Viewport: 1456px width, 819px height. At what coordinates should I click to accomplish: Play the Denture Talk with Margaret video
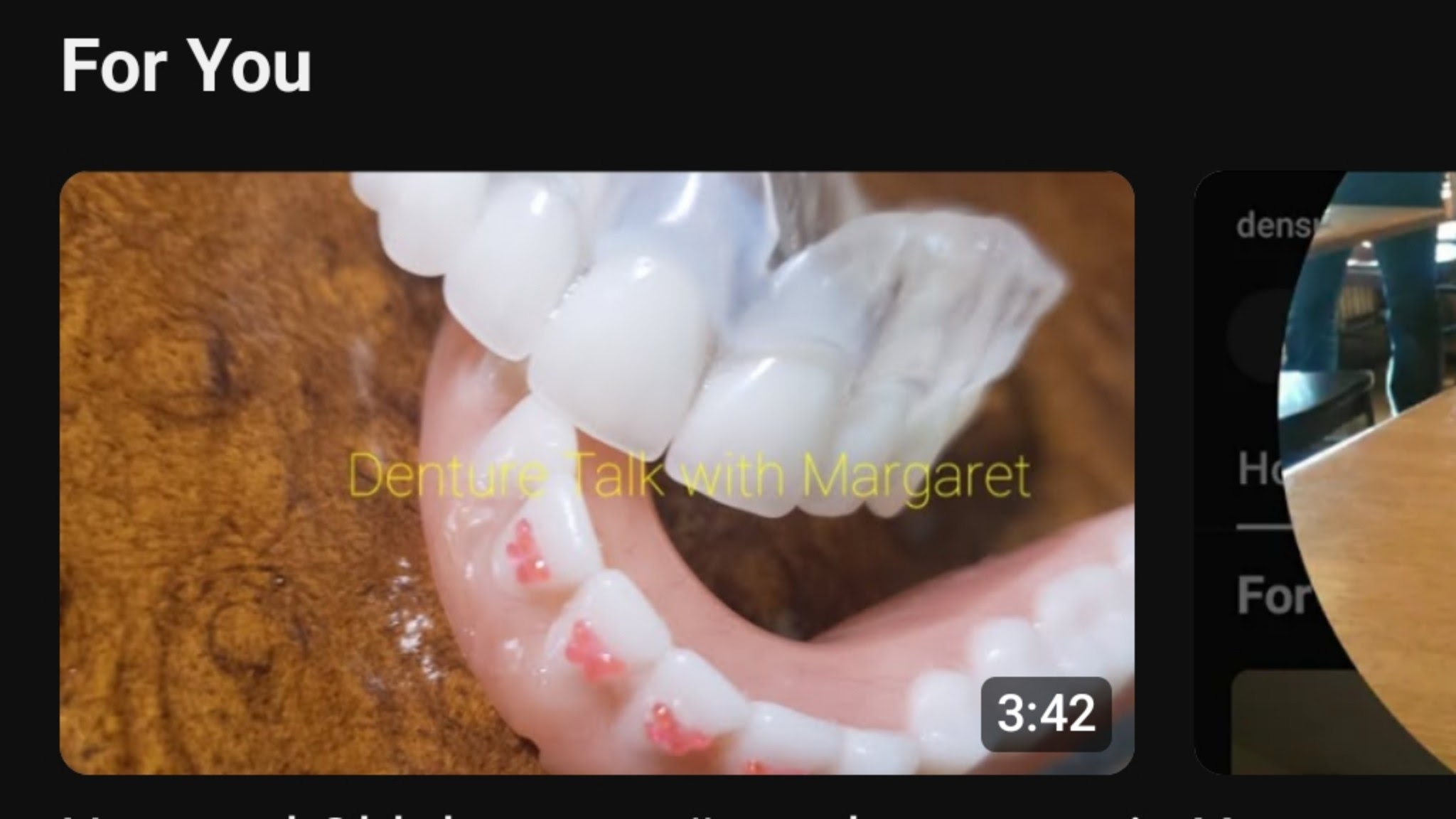click(596, 472)
